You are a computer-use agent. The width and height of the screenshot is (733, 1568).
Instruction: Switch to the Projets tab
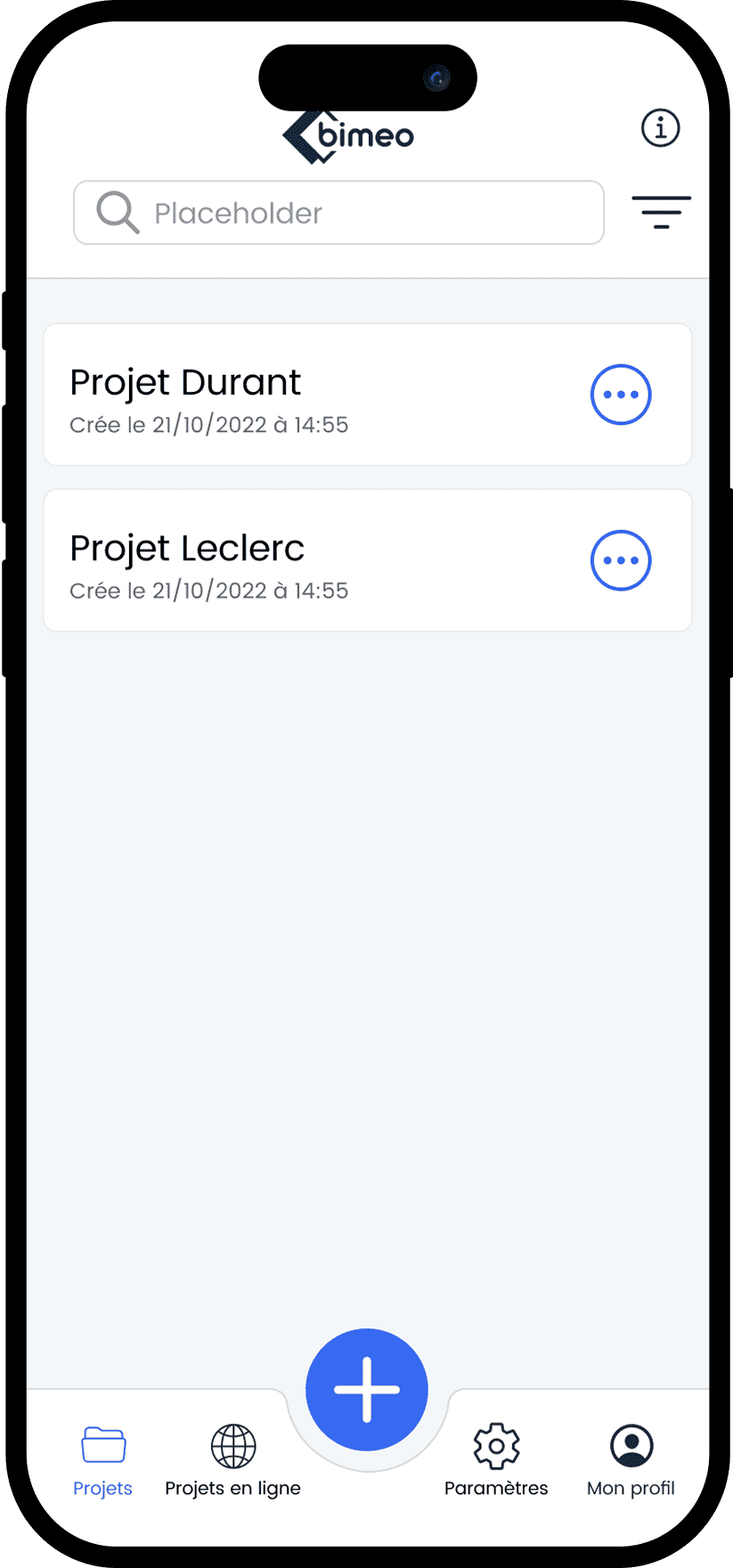coord(103,1461)
